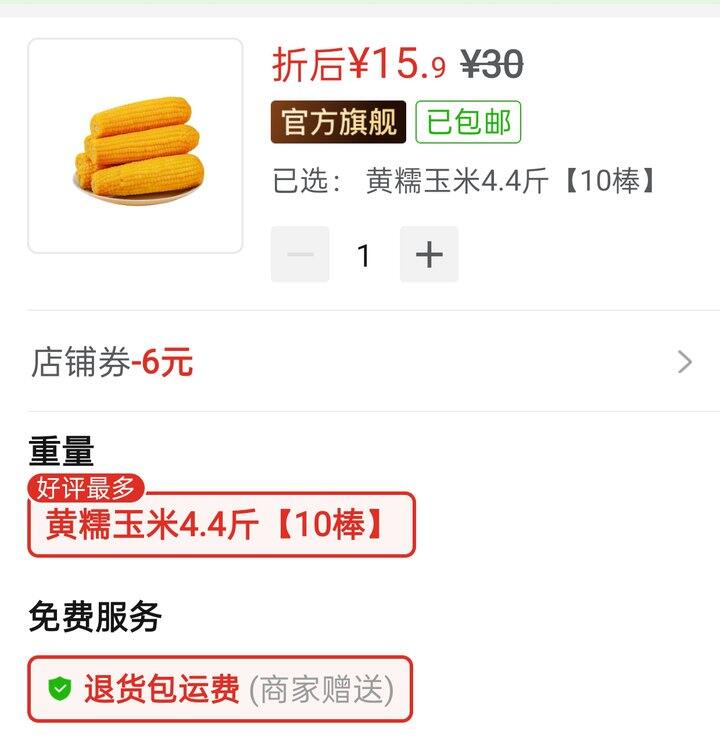Click the plus icon to increase quantity
The image size is (720, 750).
click(x=430, y=254)
